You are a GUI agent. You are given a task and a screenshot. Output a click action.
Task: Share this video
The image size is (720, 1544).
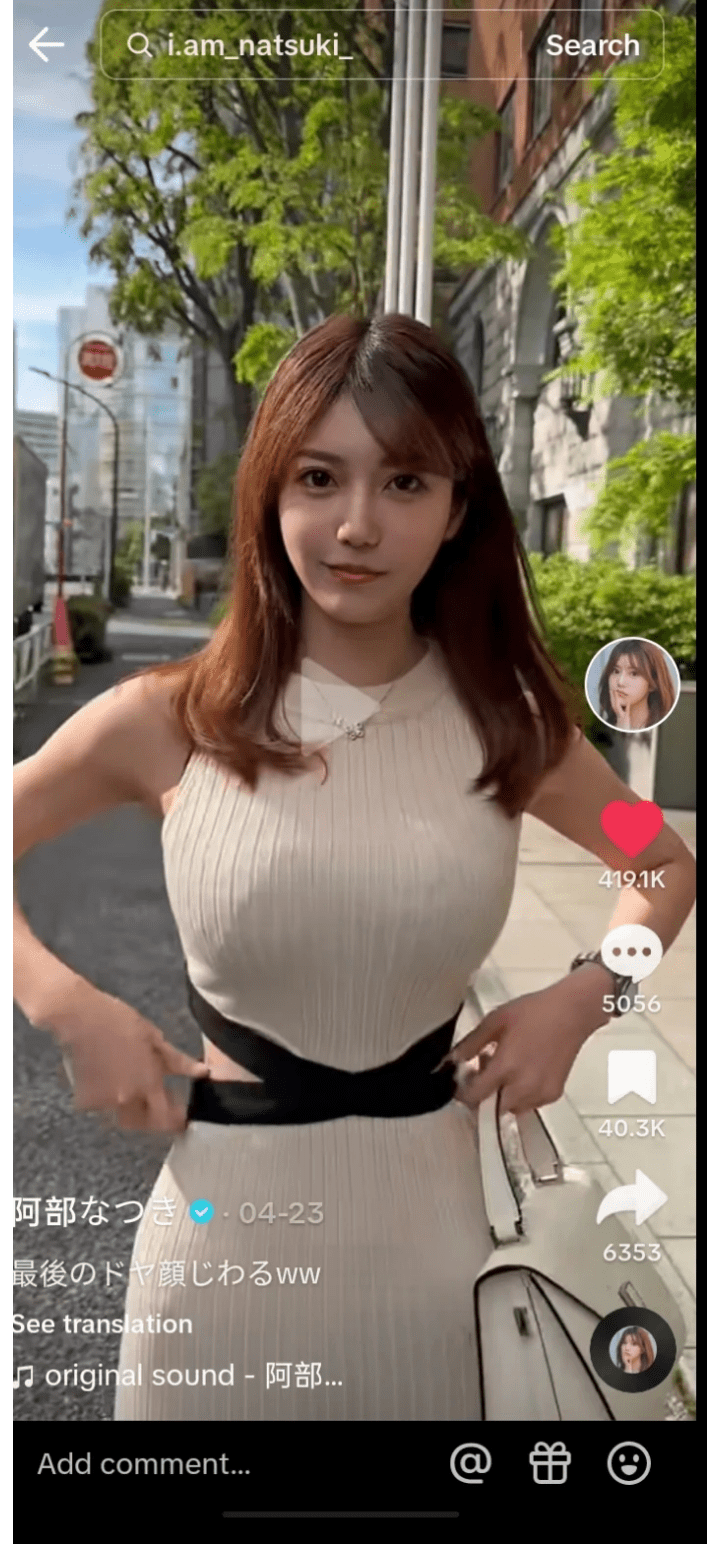(x=631, y=1199)
